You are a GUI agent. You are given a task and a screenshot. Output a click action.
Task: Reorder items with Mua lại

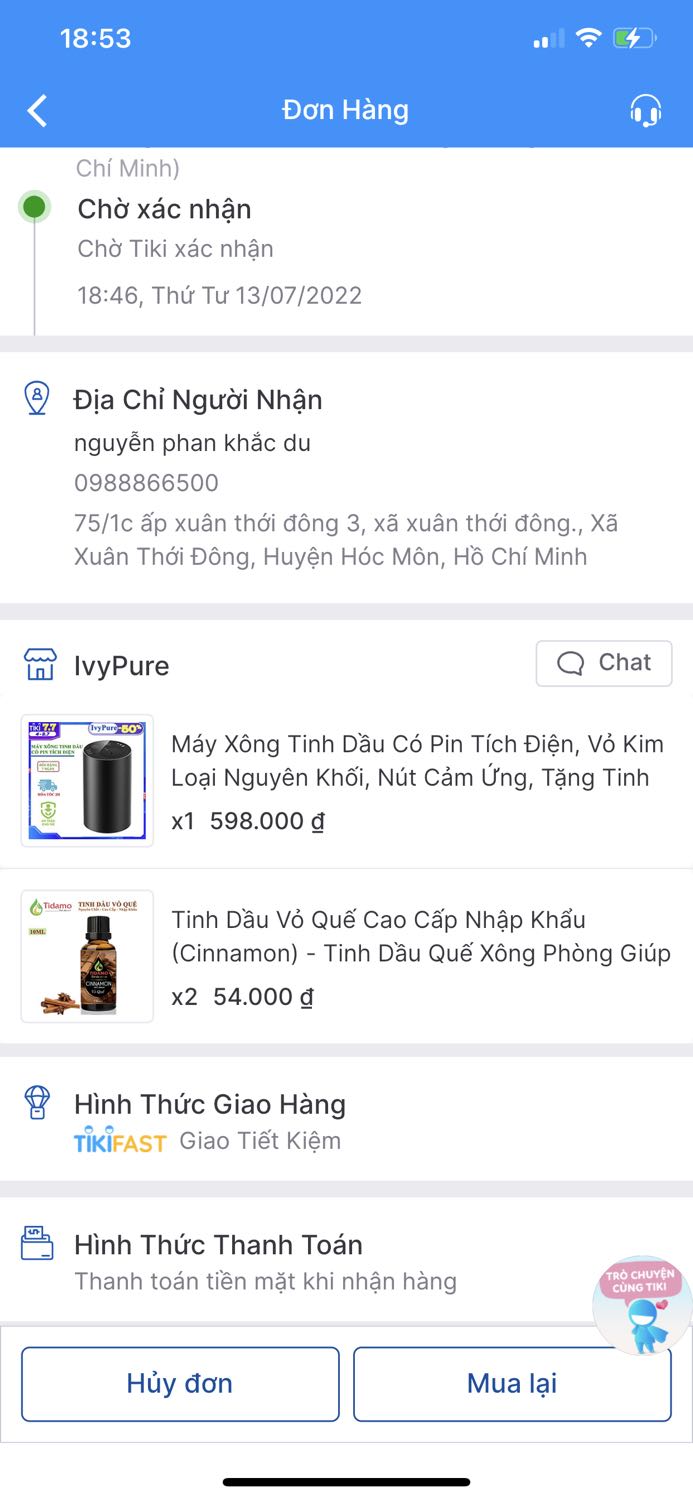click(x=512, y=1384)
